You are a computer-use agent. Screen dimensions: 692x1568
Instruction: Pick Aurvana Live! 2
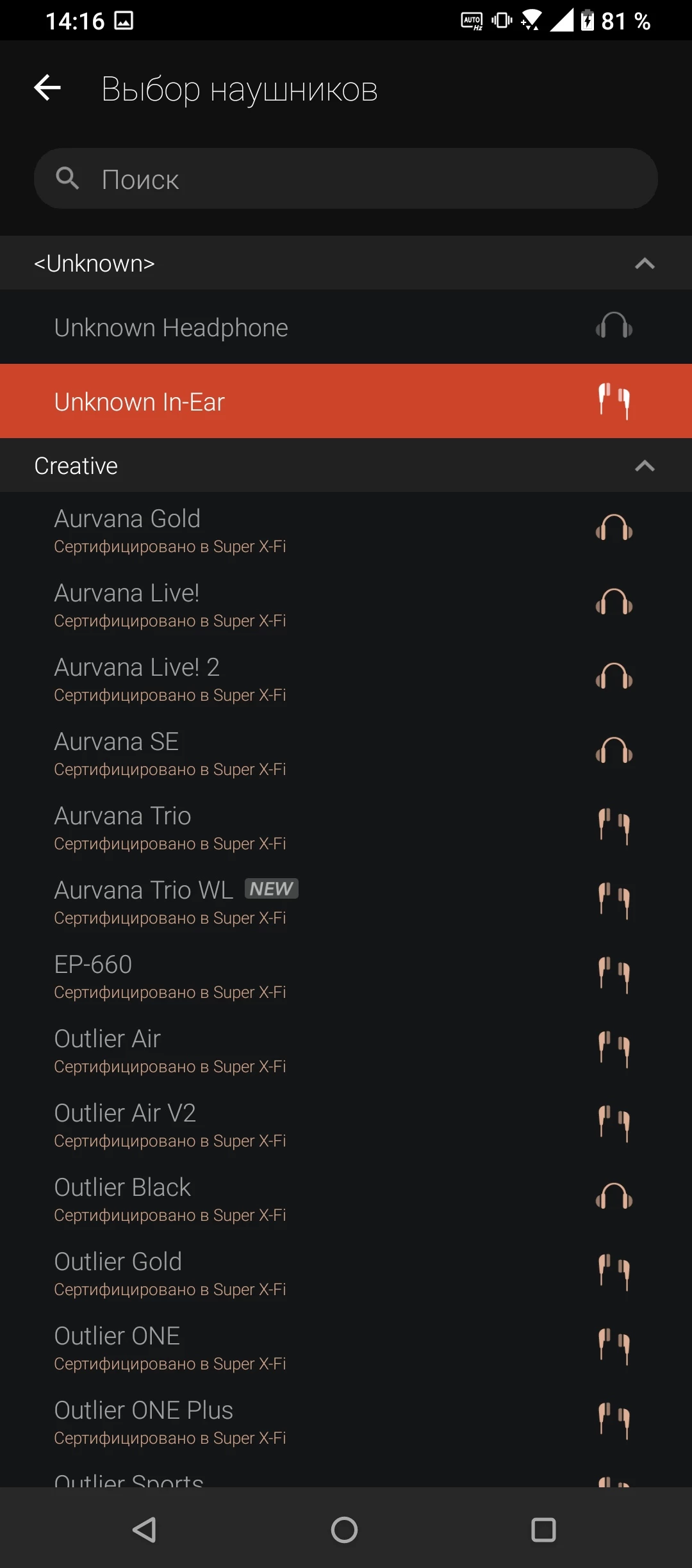coord(346,678)
